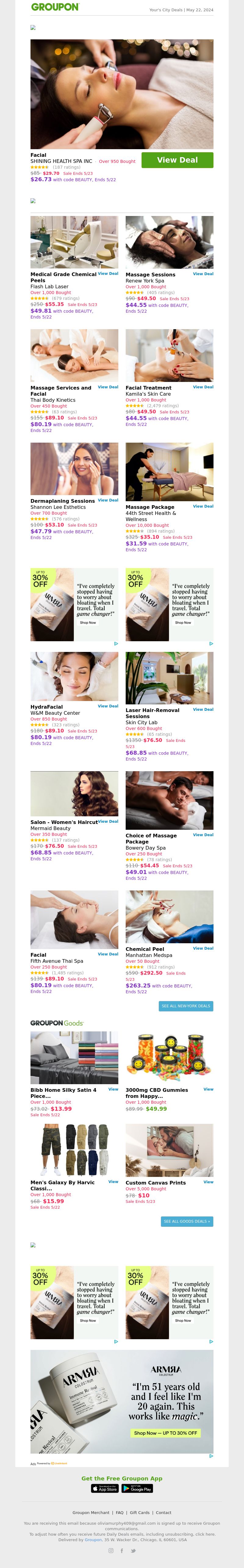
Task: Open Groupon's Instagram icon
Action: click(111, 1550)
